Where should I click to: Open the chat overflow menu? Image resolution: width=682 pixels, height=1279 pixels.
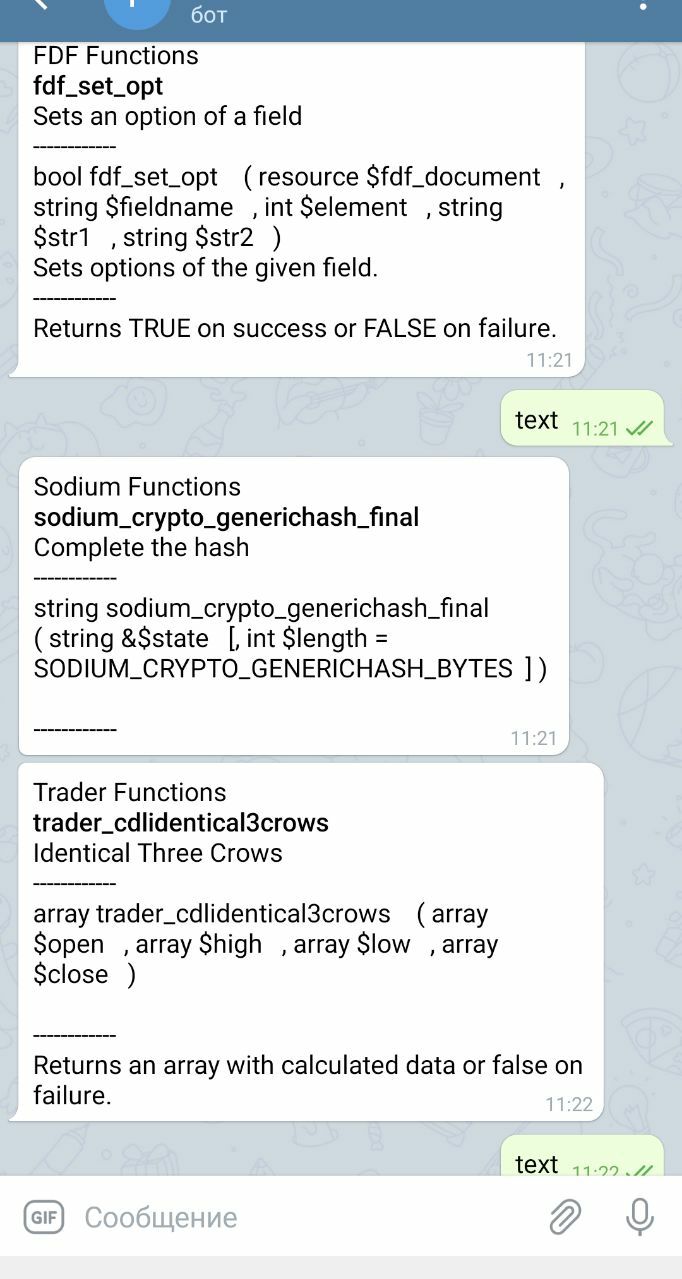click(643, 8)
